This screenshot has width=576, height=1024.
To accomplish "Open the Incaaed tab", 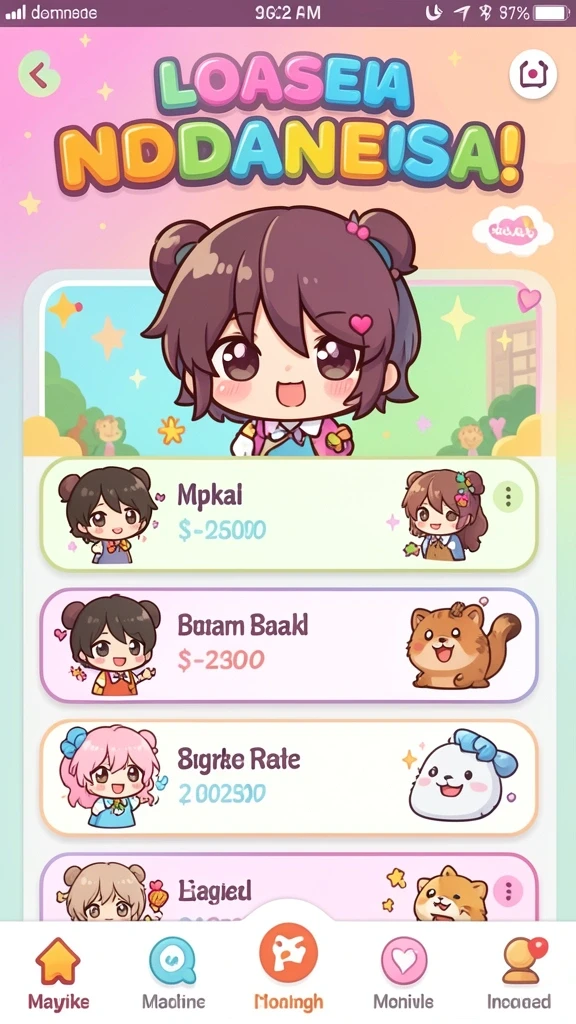I will click(x=519, y=974).
